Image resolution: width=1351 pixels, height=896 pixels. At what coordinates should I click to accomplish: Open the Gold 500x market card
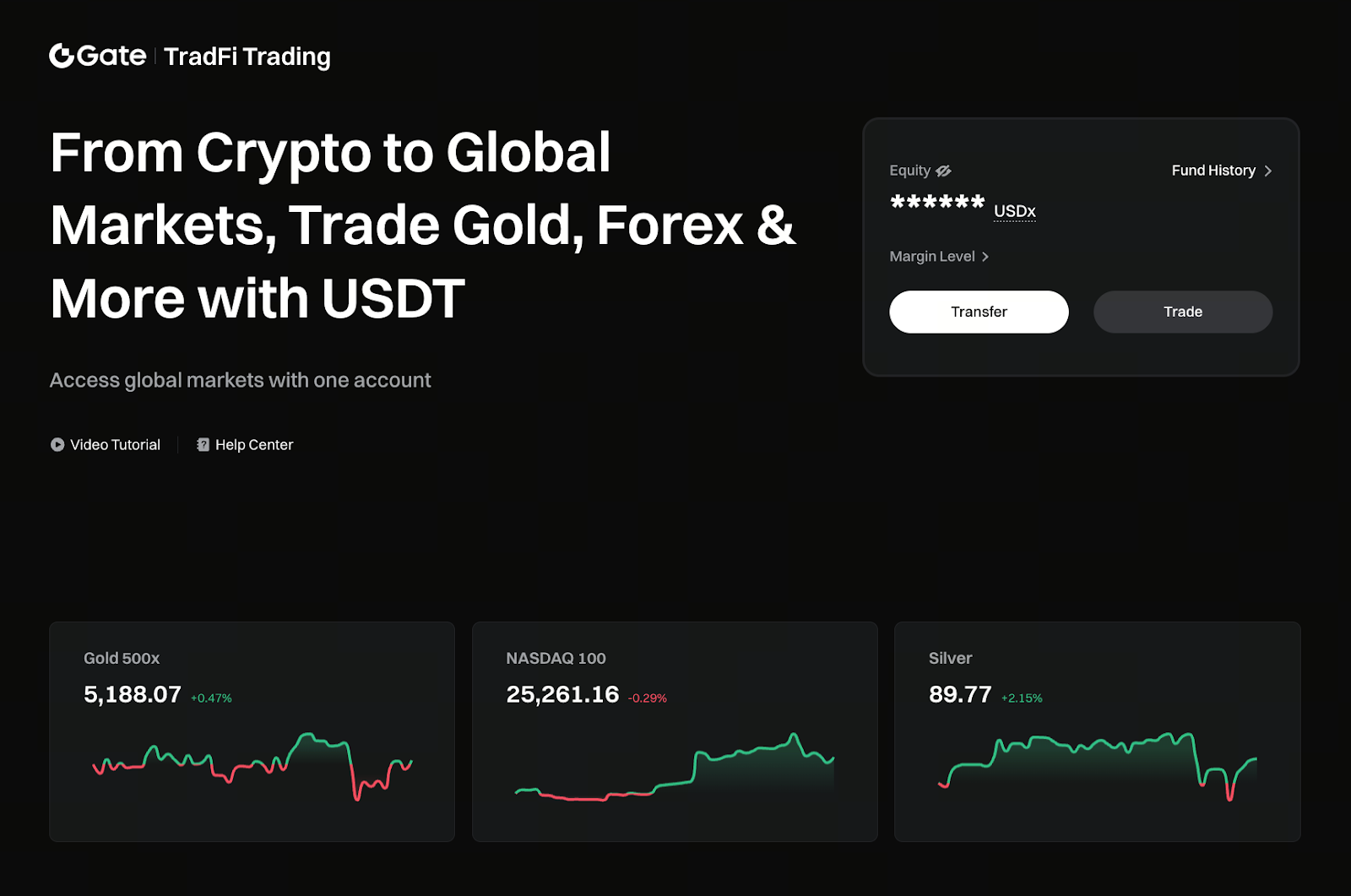(x=252, y=731)
